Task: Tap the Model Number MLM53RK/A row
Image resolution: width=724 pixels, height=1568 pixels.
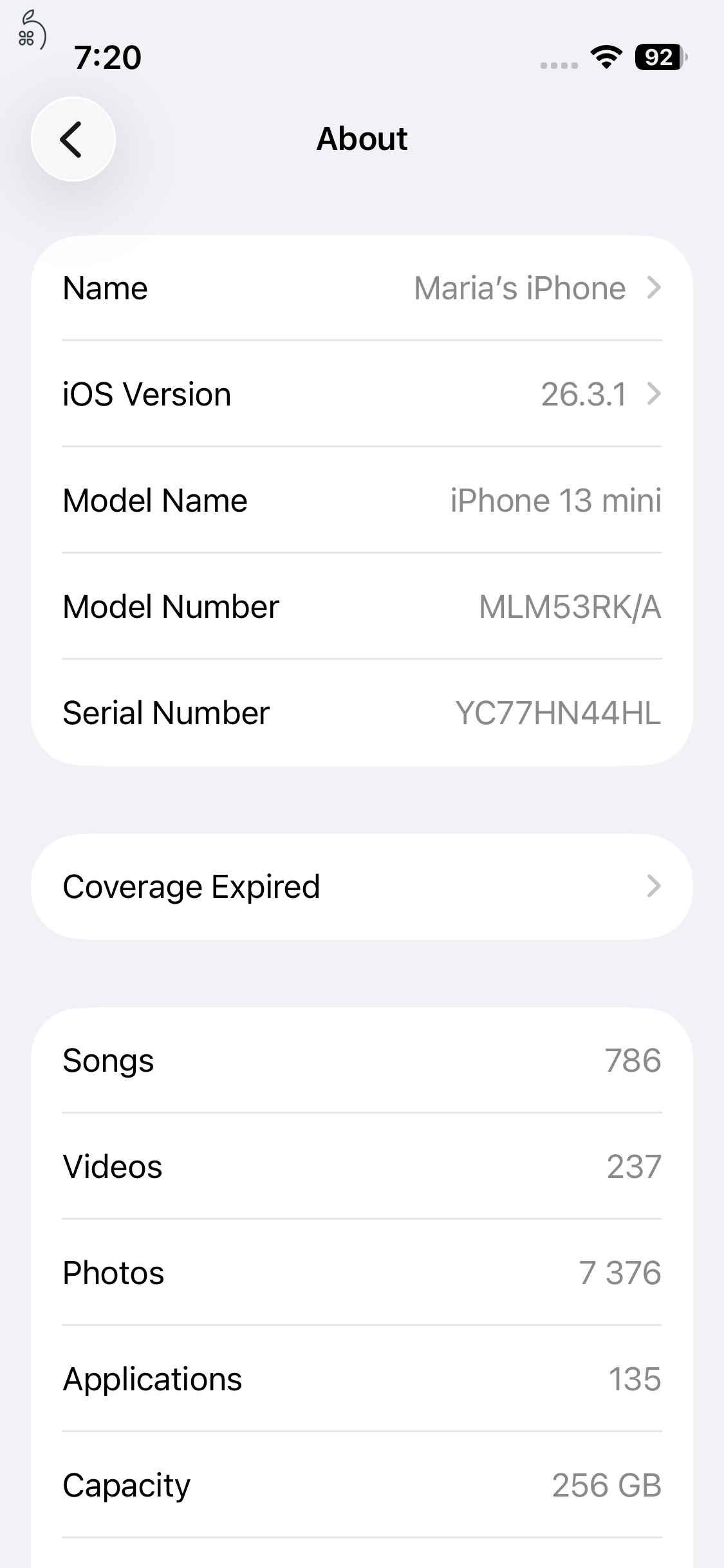Action: pos(362,606)
